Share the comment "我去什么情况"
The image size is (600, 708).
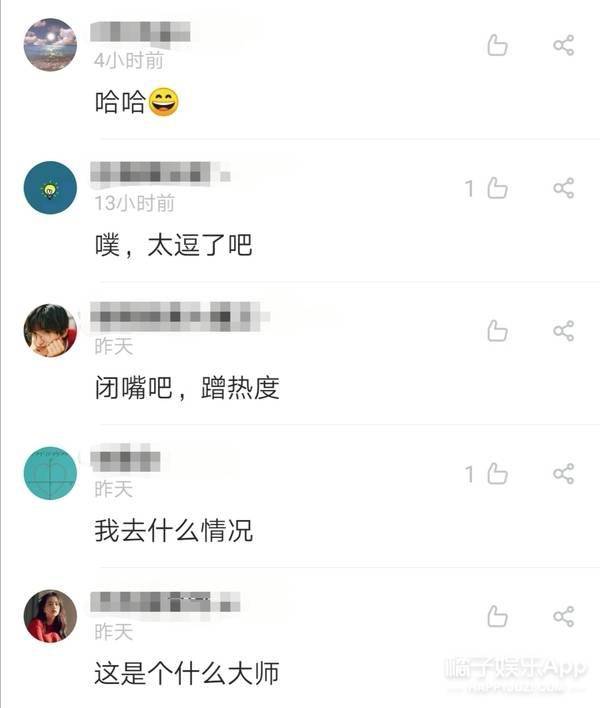click(563, 474)
